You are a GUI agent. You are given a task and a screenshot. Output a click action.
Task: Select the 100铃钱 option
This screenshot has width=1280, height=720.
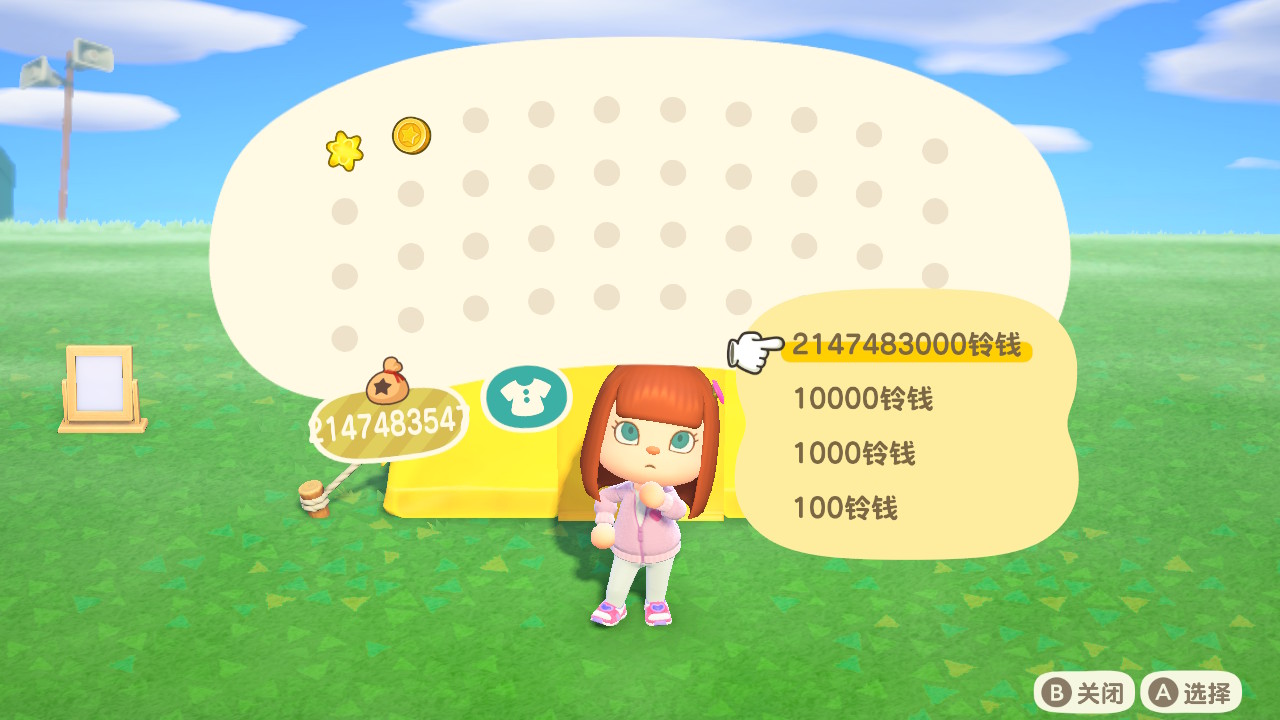click(x=845, y=508)
